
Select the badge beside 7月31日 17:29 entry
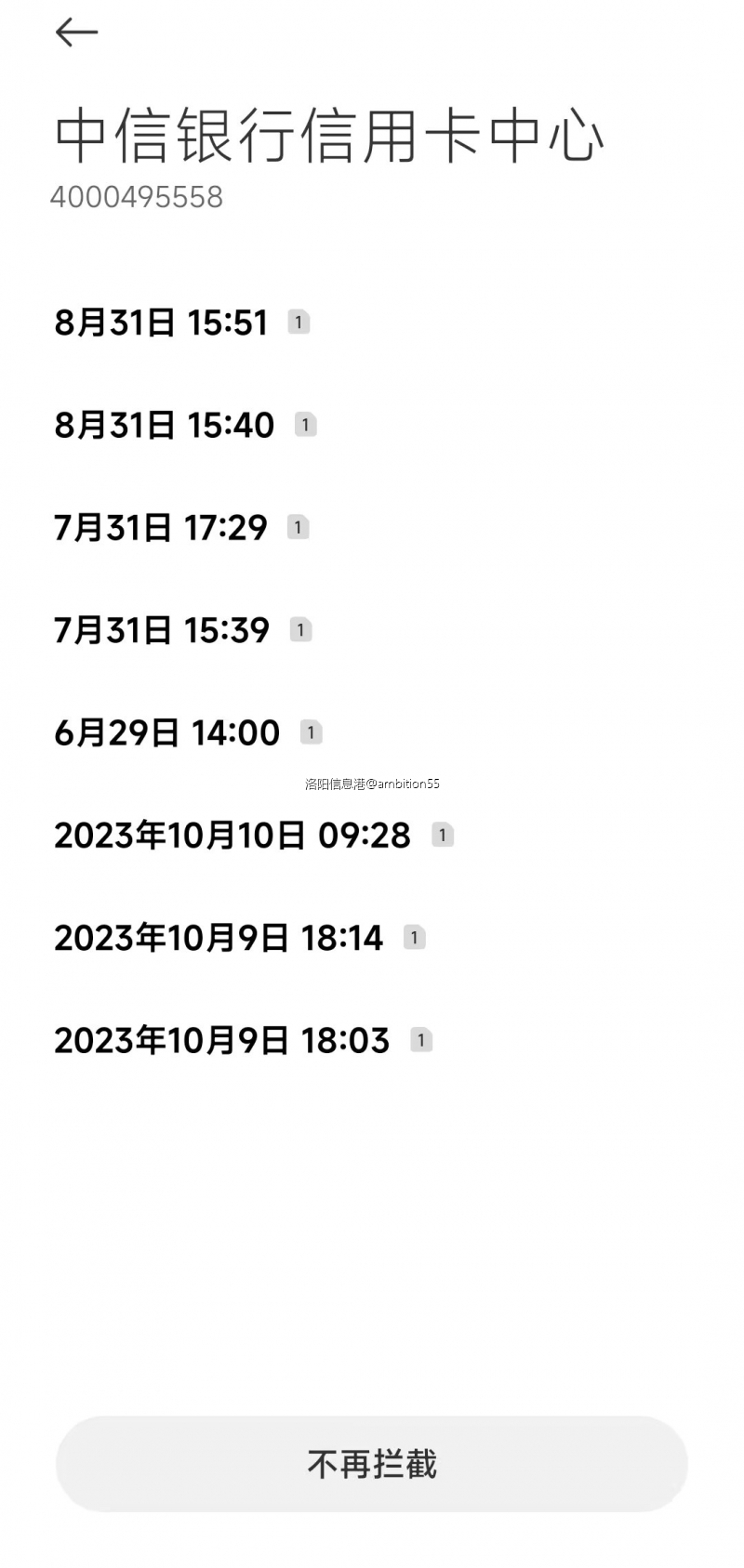tap(297, 527)
